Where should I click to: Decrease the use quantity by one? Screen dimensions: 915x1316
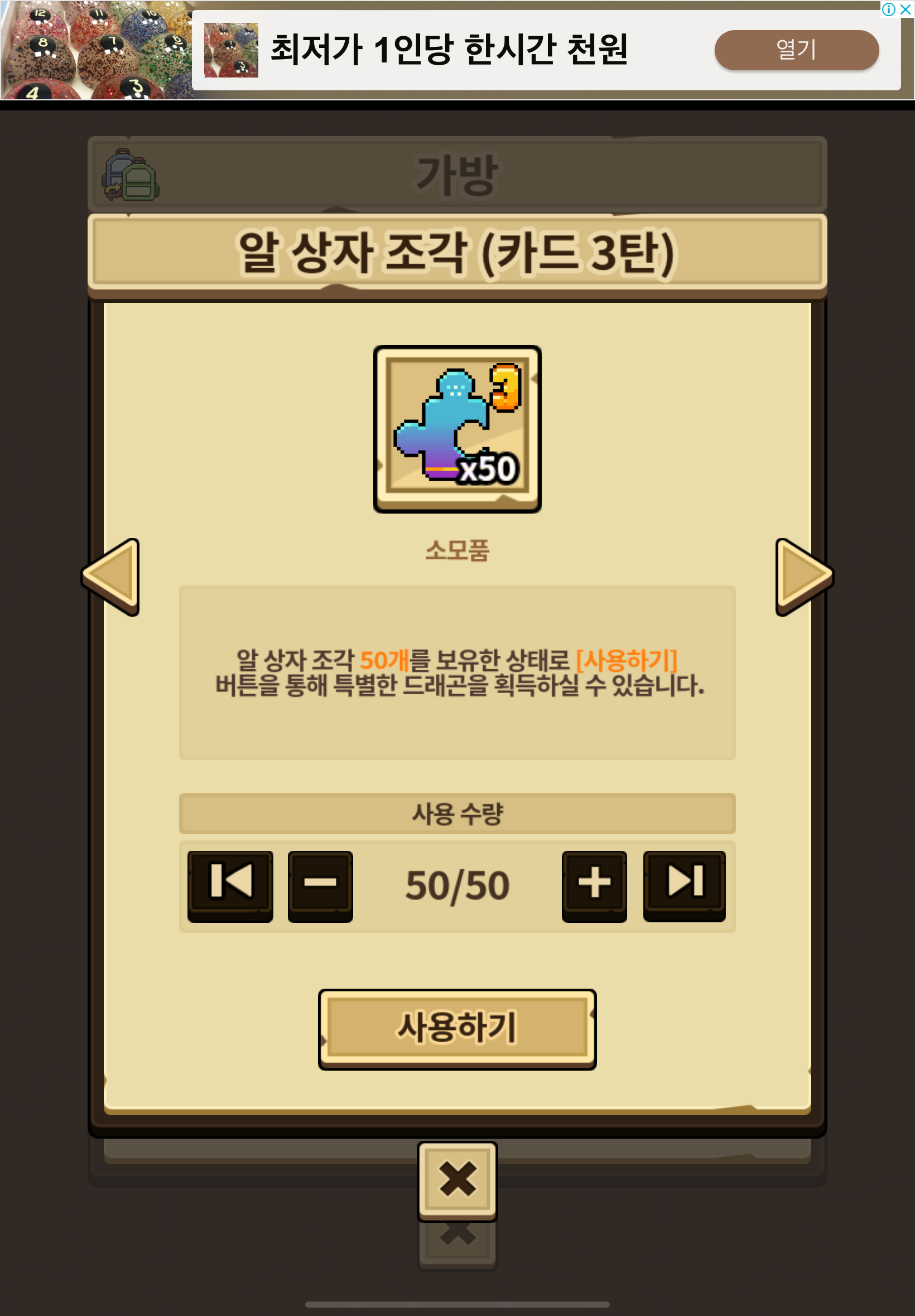click(320, 886)
